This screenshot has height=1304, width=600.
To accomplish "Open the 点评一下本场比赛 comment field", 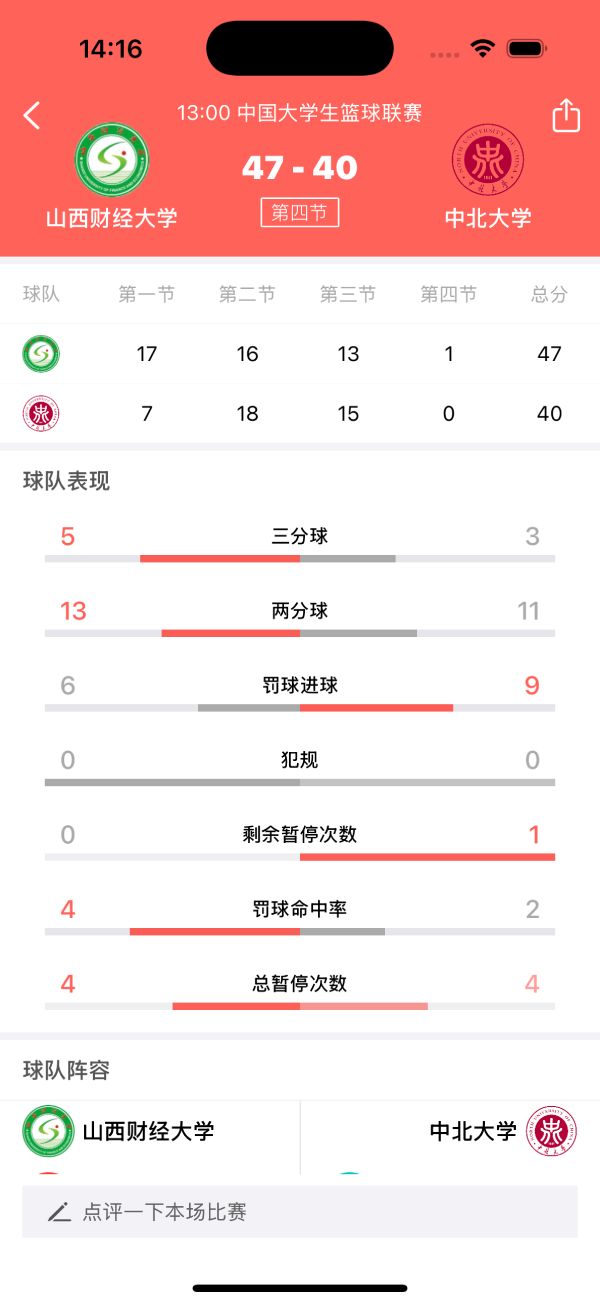I will [x=300, y=1212].
